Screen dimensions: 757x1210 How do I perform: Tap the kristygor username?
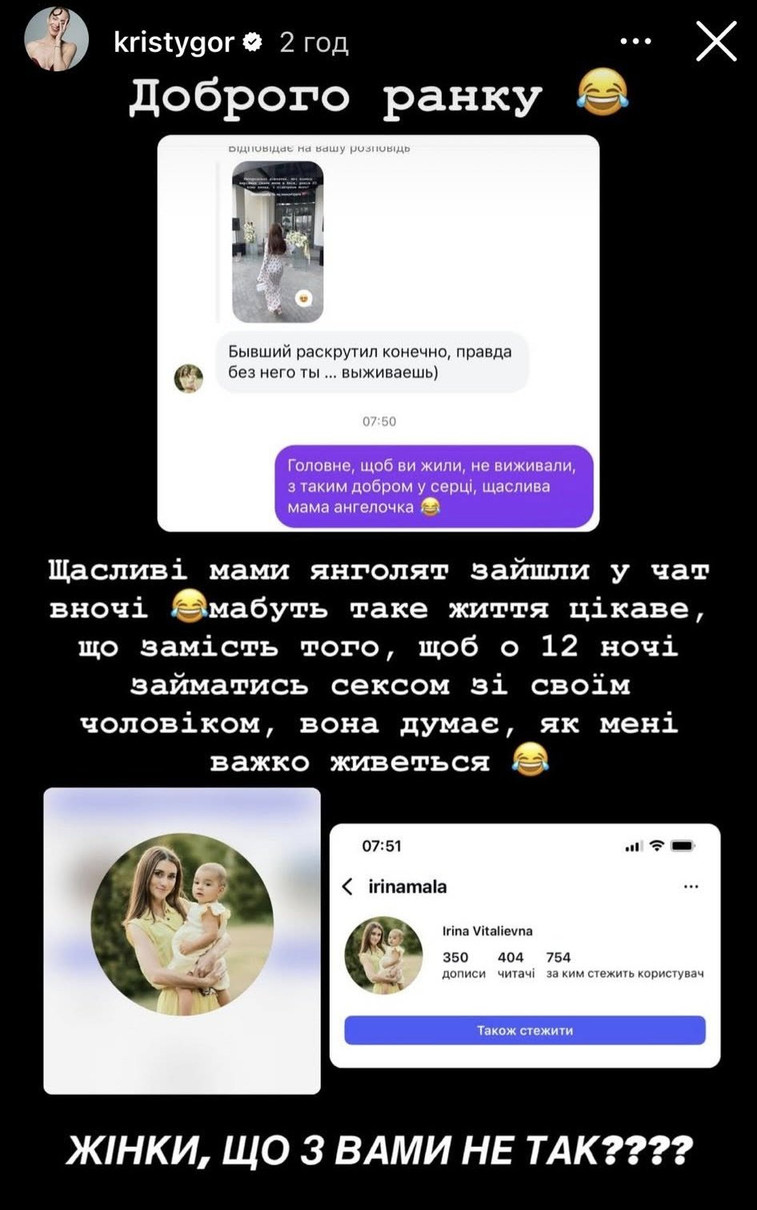point(174,42)
